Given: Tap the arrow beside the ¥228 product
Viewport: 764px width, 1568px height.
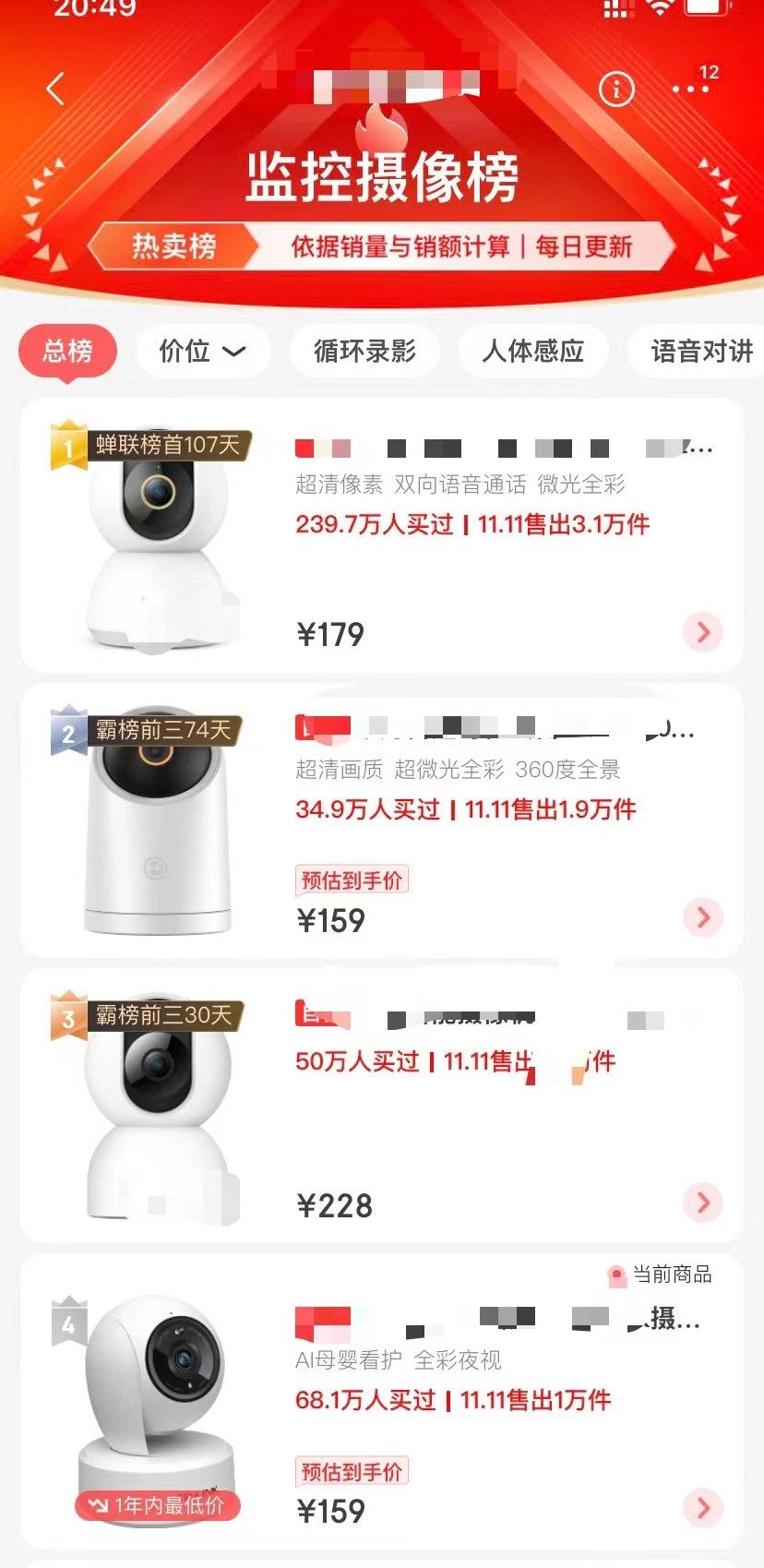Looking at the screenshot, I should pos(703,1203).
